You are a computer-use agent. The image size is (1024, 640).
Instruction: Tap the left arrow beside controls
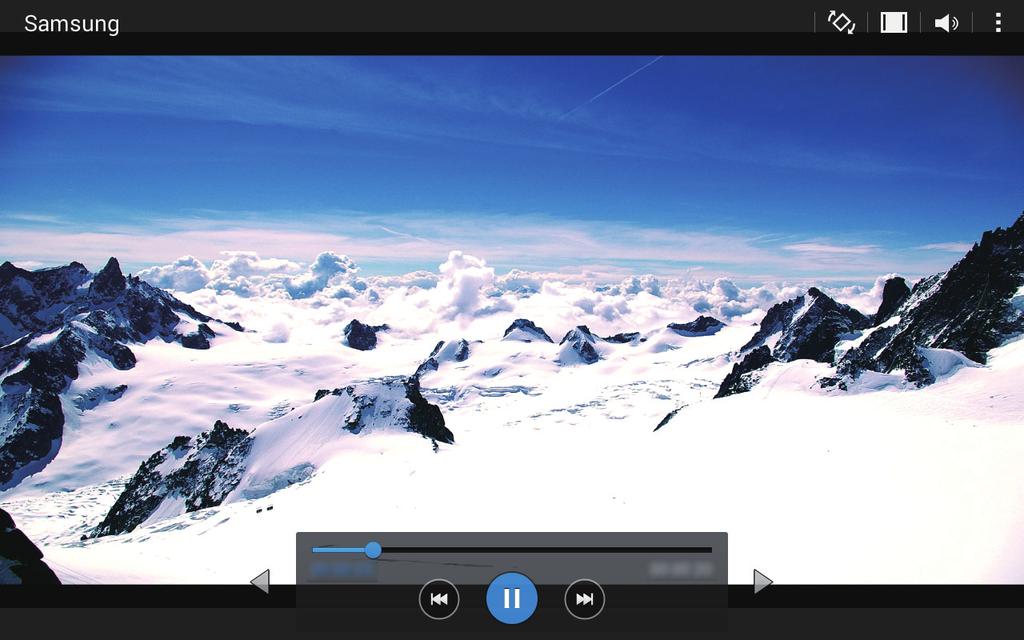coord(260,581)
